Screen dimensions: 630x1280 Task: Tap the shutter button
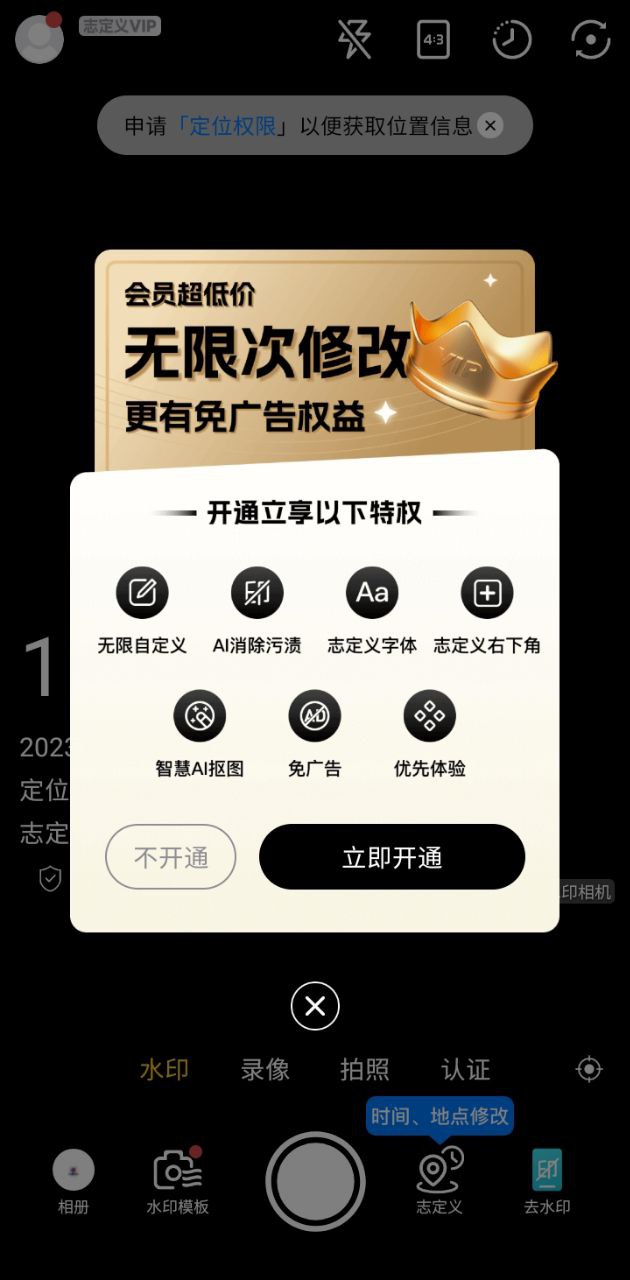click(315, 1181)
